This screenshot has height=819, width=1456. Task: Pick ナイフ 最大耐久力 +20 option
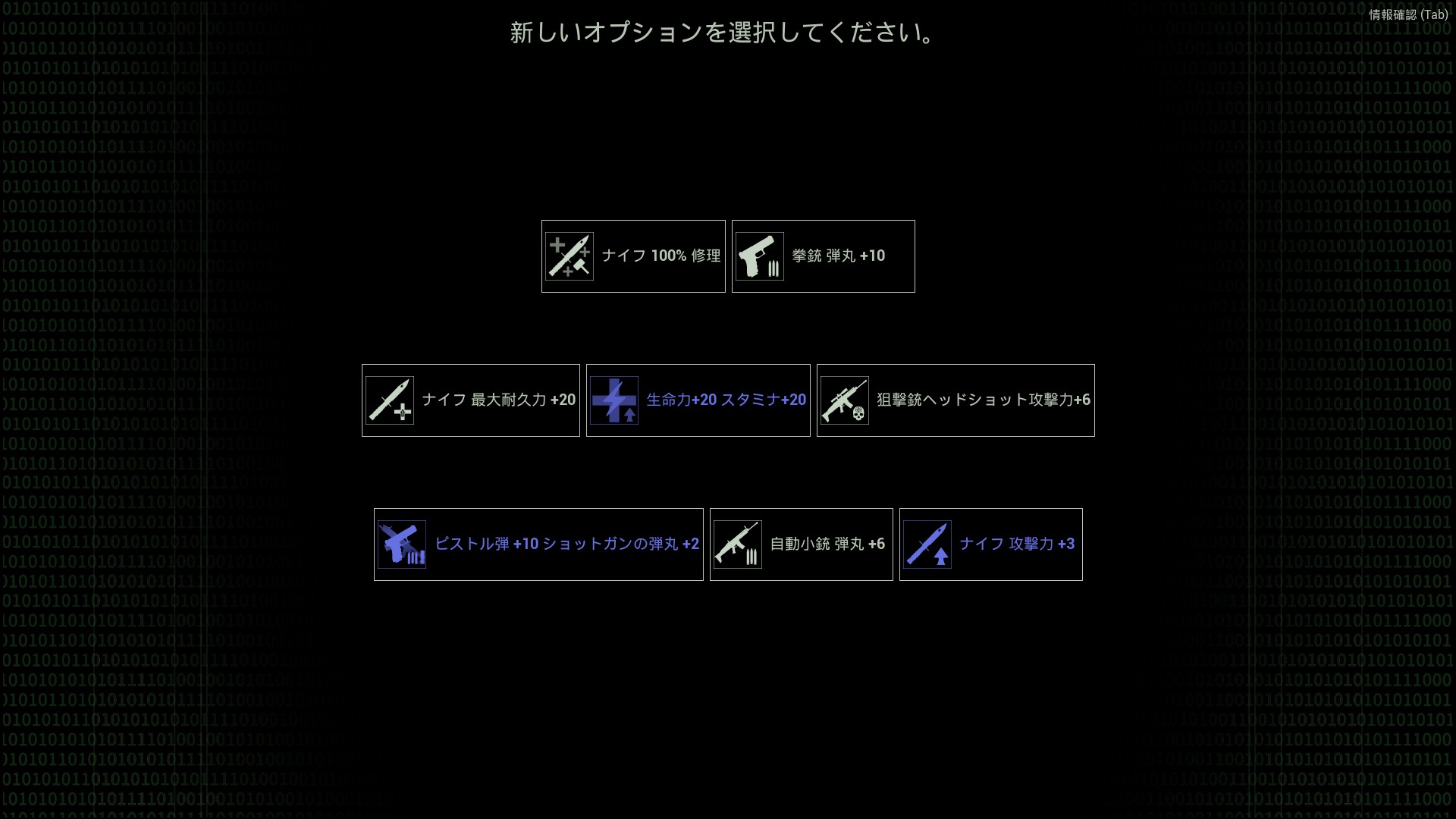pos(470,400)
